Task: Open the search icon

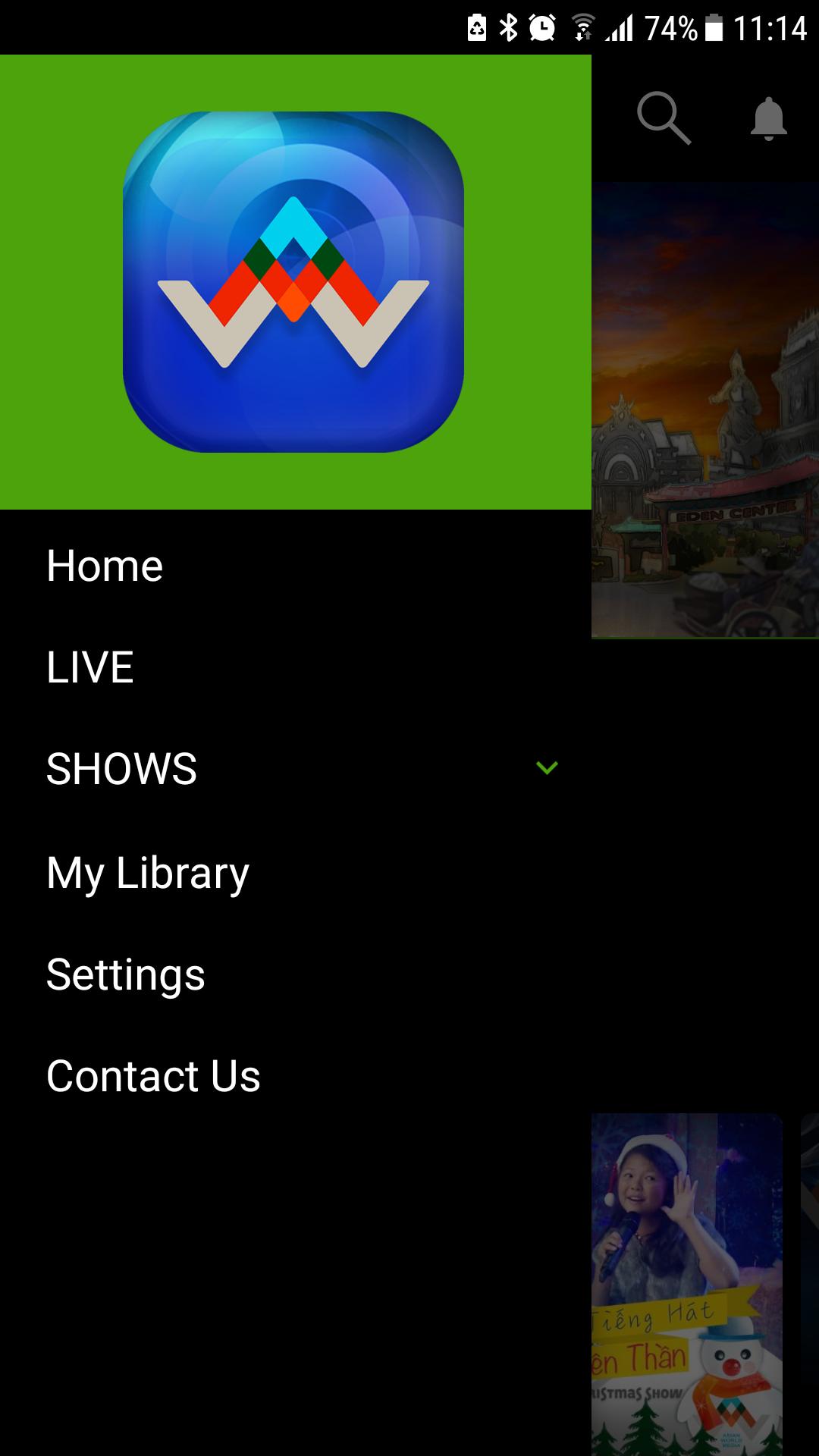Action: coord(664,118)
